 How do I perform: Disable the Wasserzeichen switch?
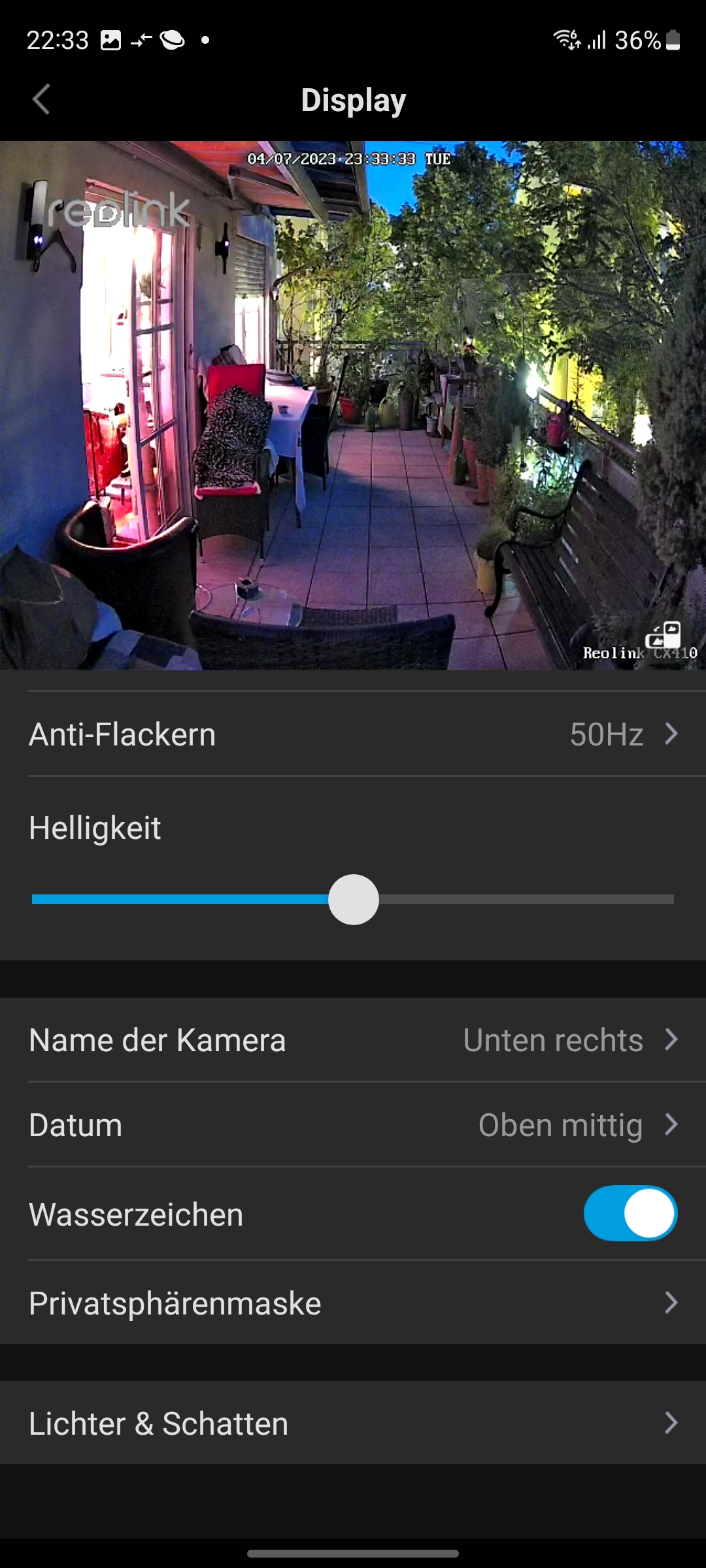pyautogui.click(x=630, y=1214)
